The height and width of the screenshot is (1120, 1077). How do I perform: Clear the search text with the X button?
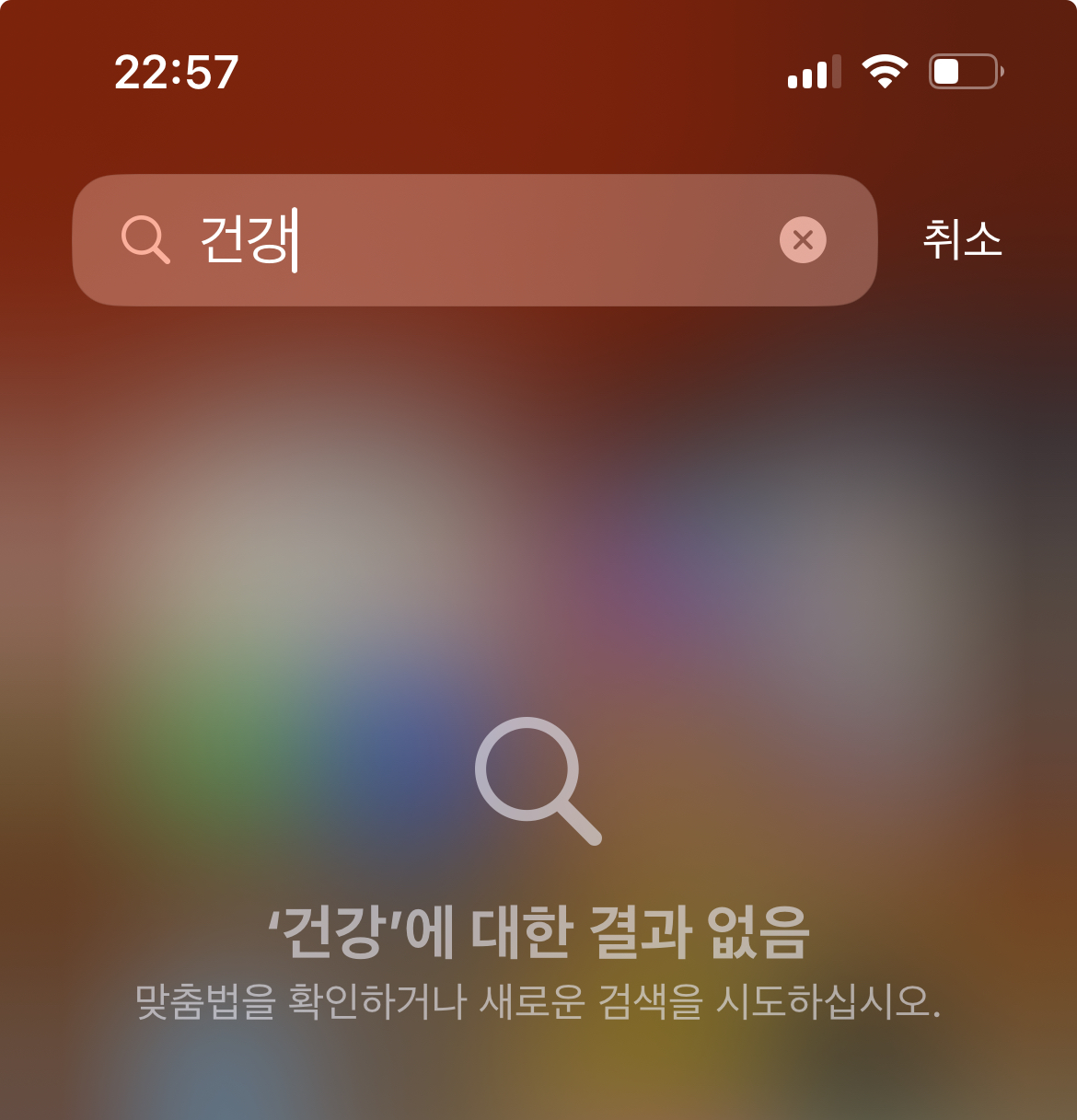pyautogui.click(x=803, y=240)
